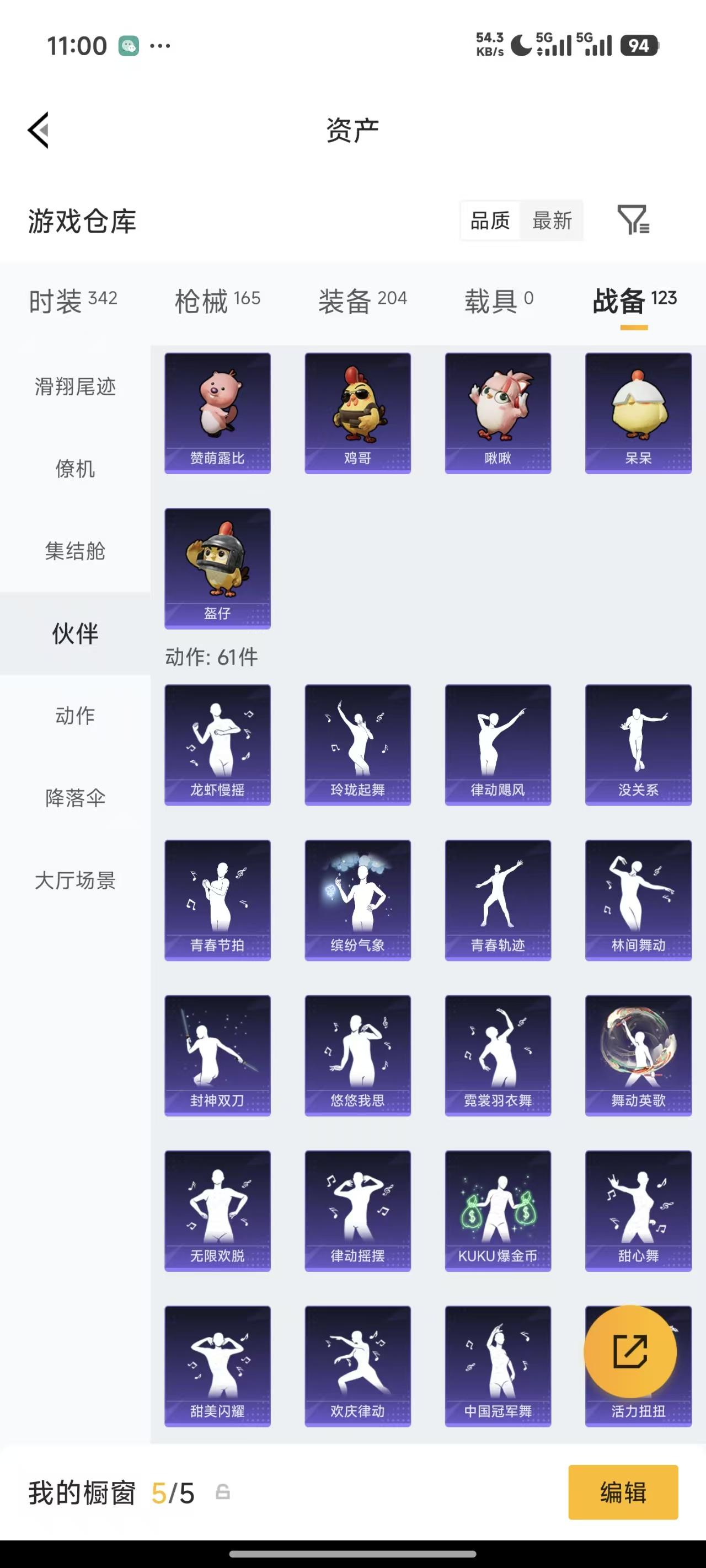706x1568 pixels.
Task: Expand the 战备 123 tab
Action: [x=634, y=299]
